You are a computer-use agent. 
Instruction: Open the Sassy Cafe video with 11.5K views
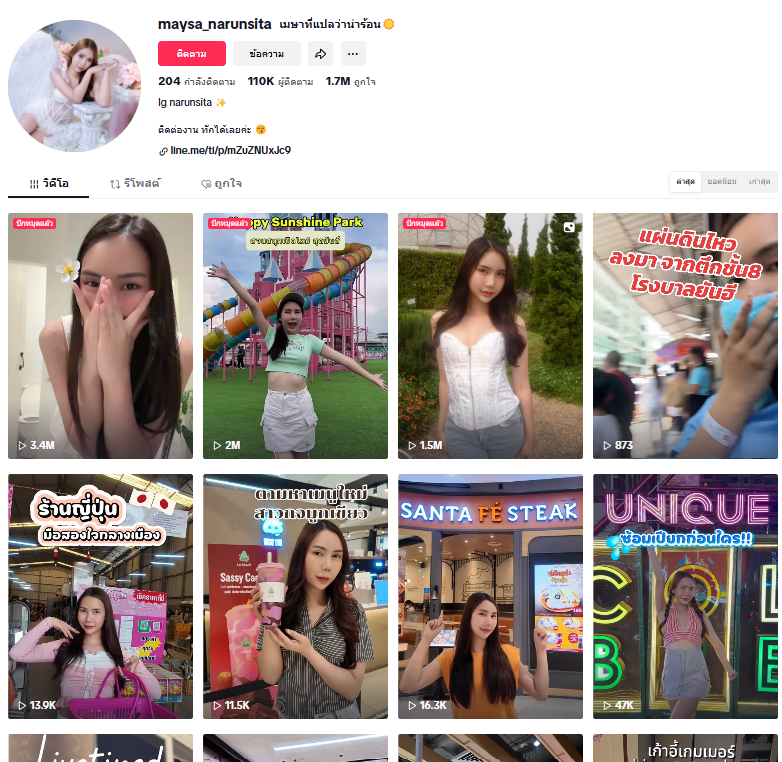point(295,596)
